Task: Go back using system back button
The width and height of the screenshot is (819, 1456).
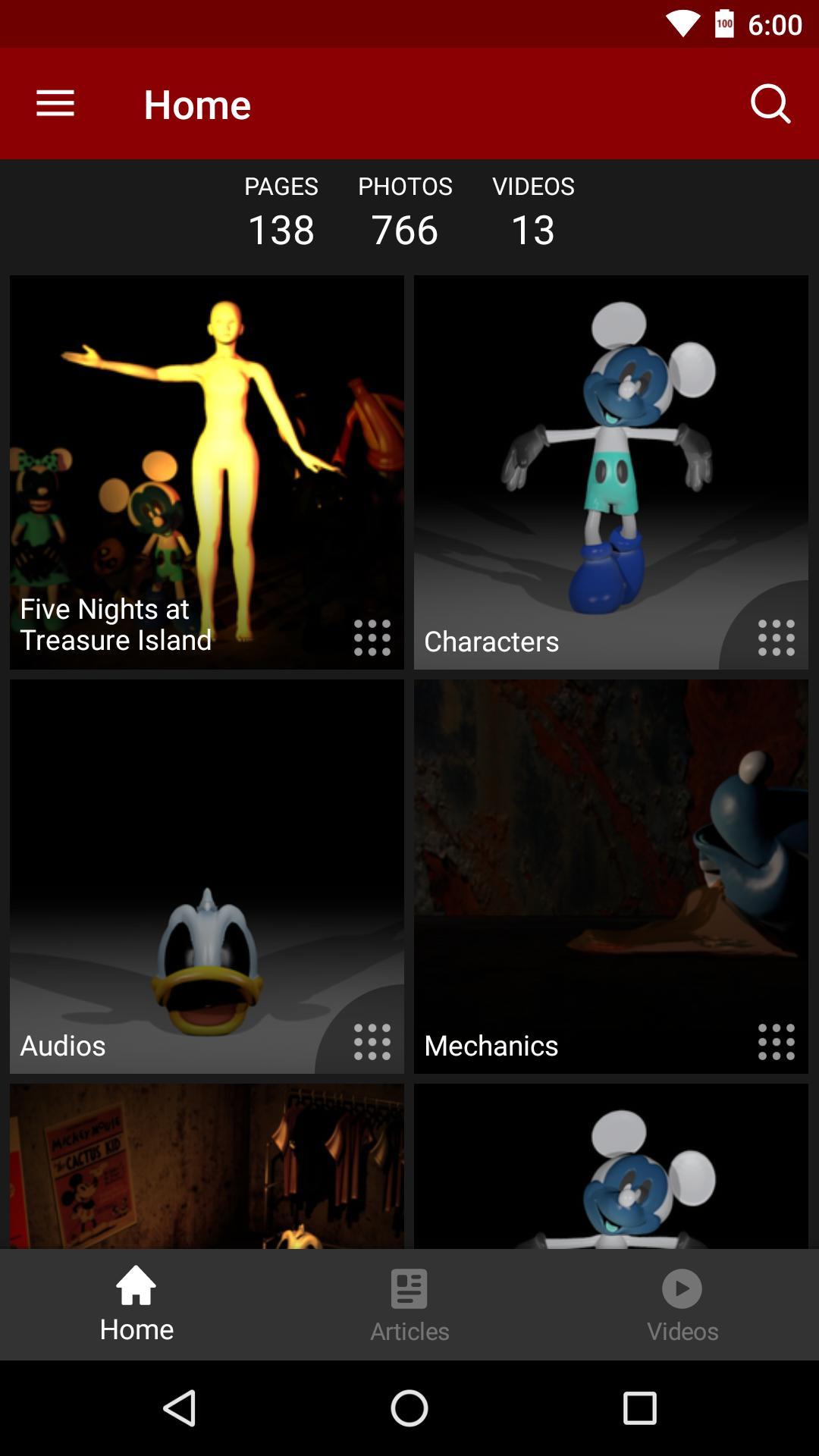Action: pyautogui.click(x=180, y=1408)
